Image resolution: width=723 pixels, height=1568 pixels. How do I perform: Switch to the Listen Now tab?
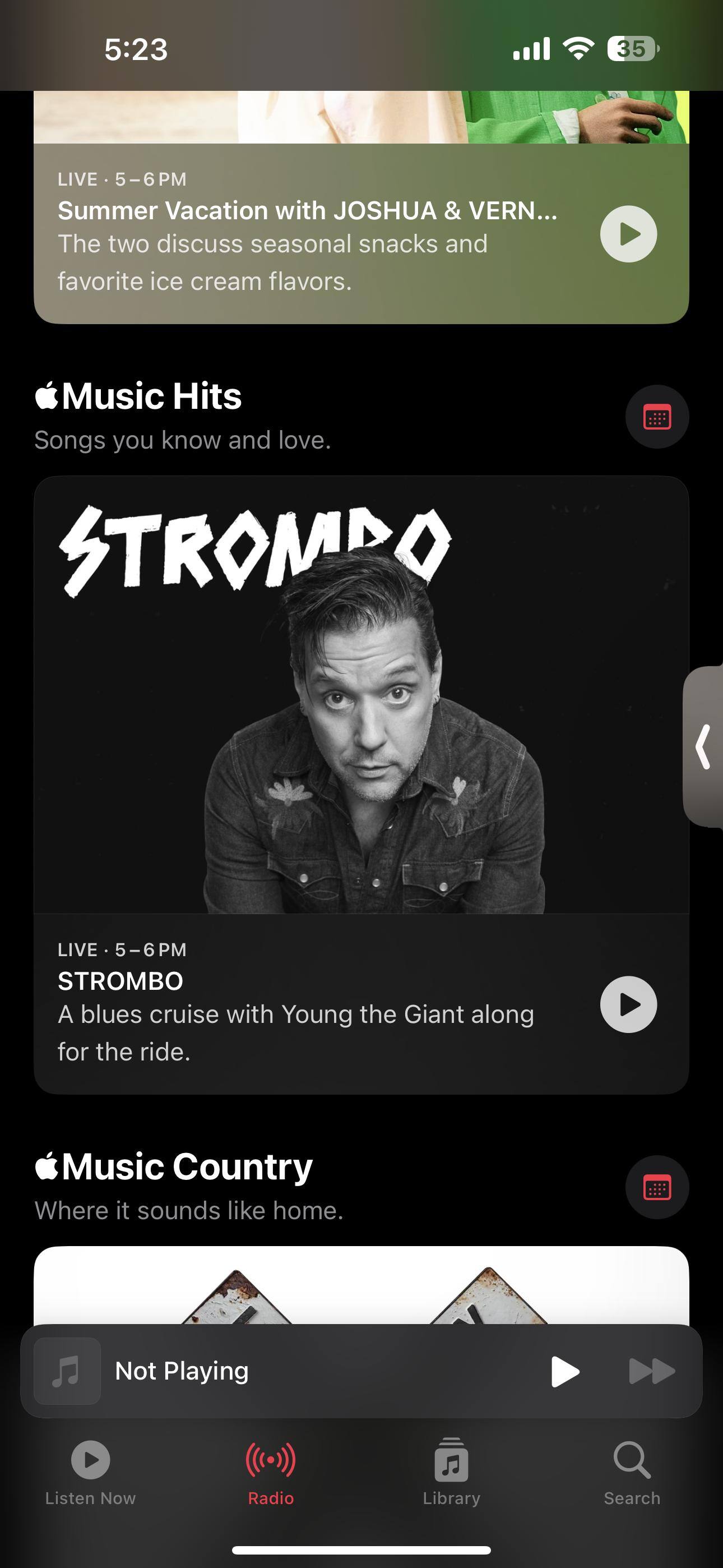pos(90,1470)
